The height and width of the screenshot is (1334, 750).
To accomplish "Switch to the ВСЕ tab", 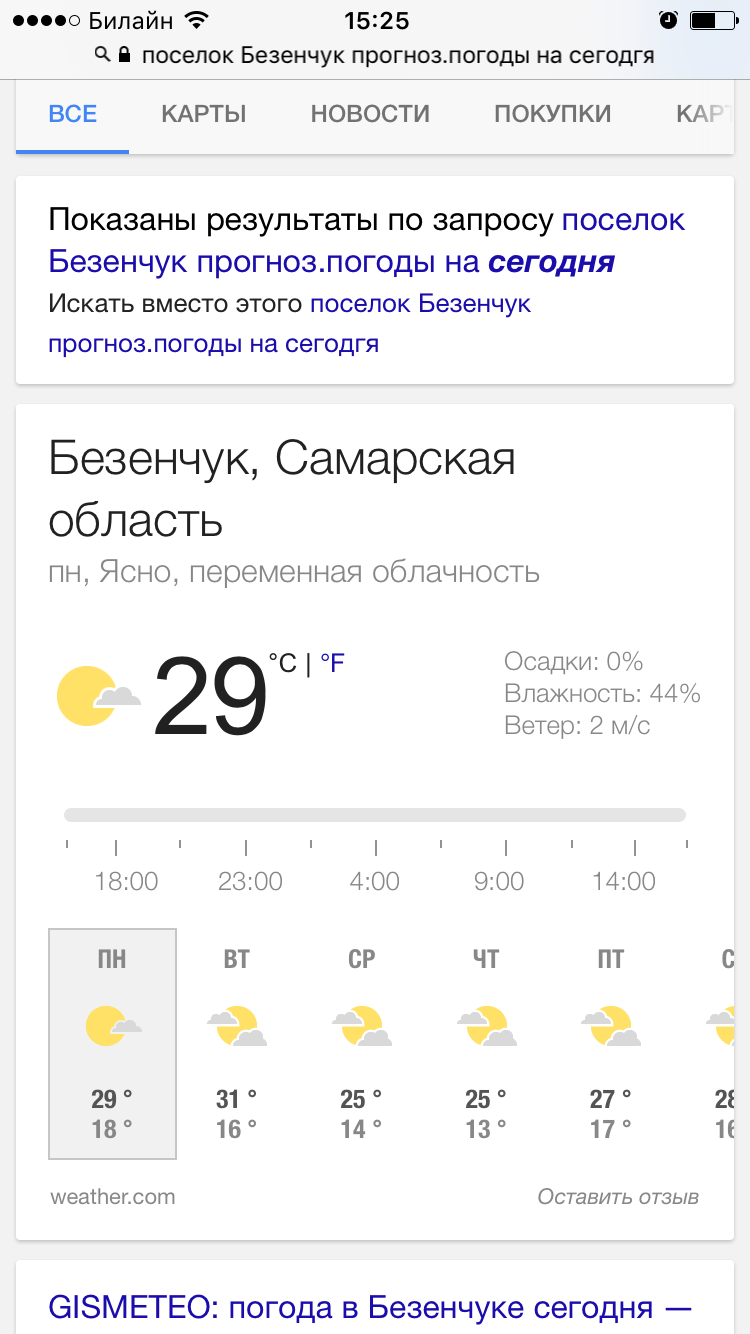I will 73,114.
